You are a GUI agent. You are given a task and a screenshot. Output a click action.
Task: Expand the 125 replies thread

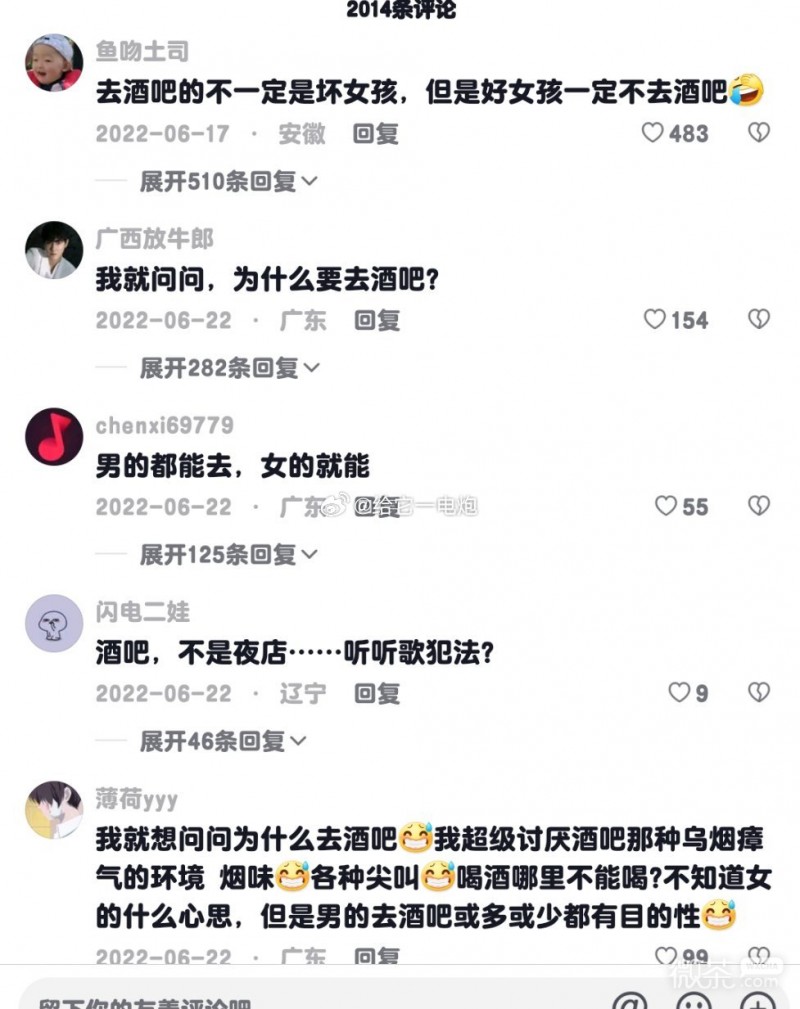pyautogui.click(x=228, y=554)
